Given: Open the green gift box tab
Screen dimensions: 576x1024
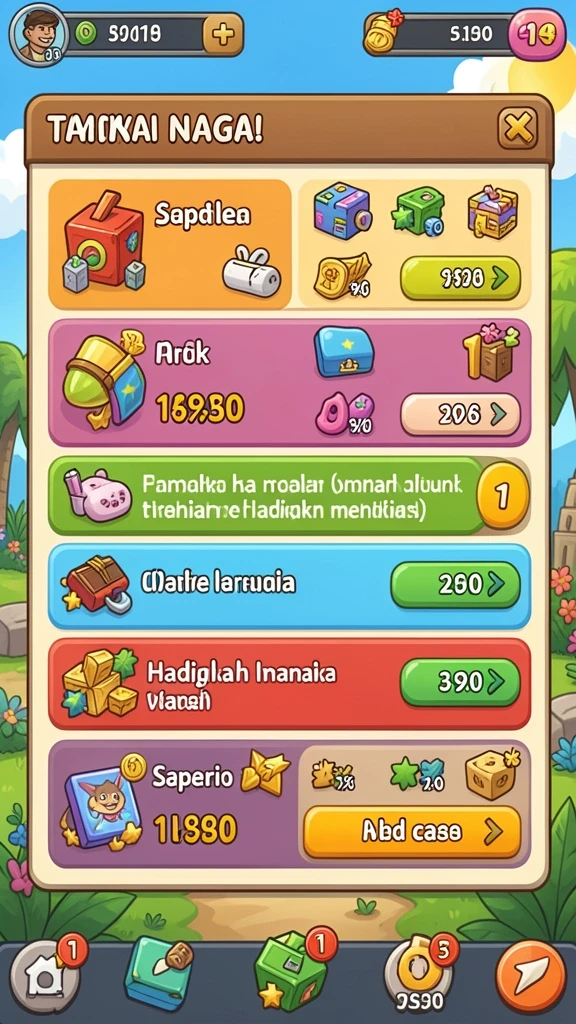Looking at the screenshot, I should [x=292, y=973].
